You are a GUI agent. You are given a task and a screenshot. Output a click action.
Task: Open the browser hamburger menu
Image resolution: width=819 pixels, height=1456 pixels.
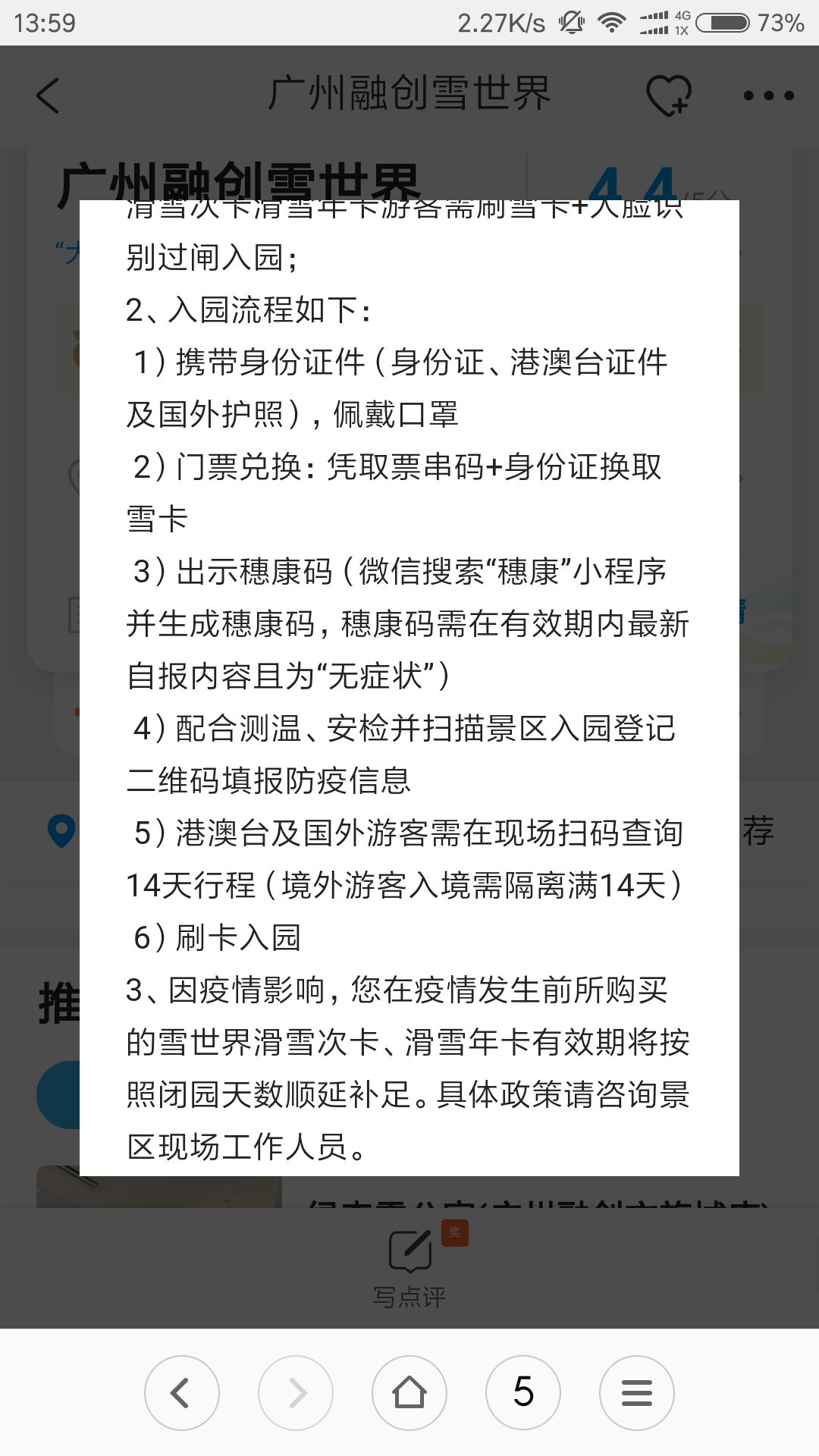(637, 1393)
